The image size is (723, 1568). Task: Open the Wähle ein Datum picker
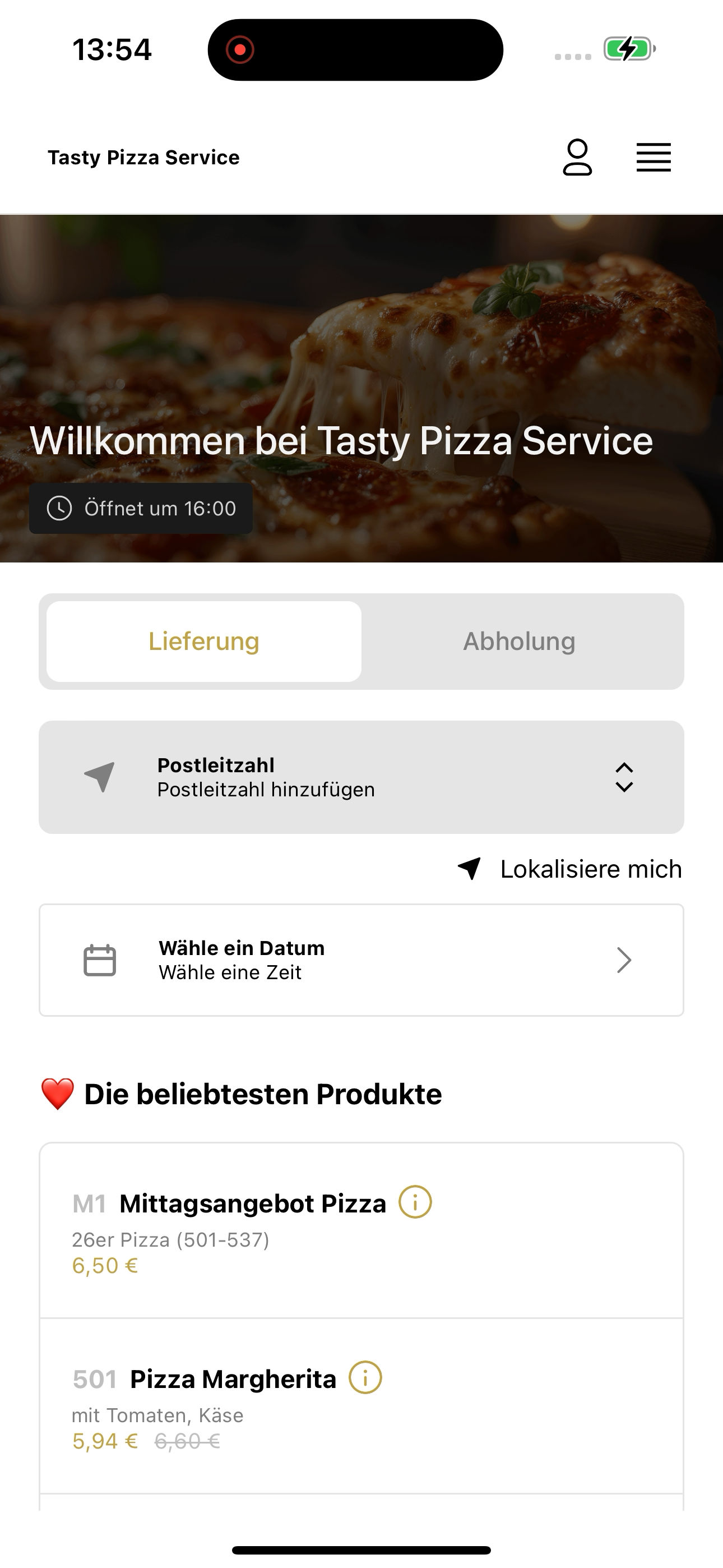(361, 960)
